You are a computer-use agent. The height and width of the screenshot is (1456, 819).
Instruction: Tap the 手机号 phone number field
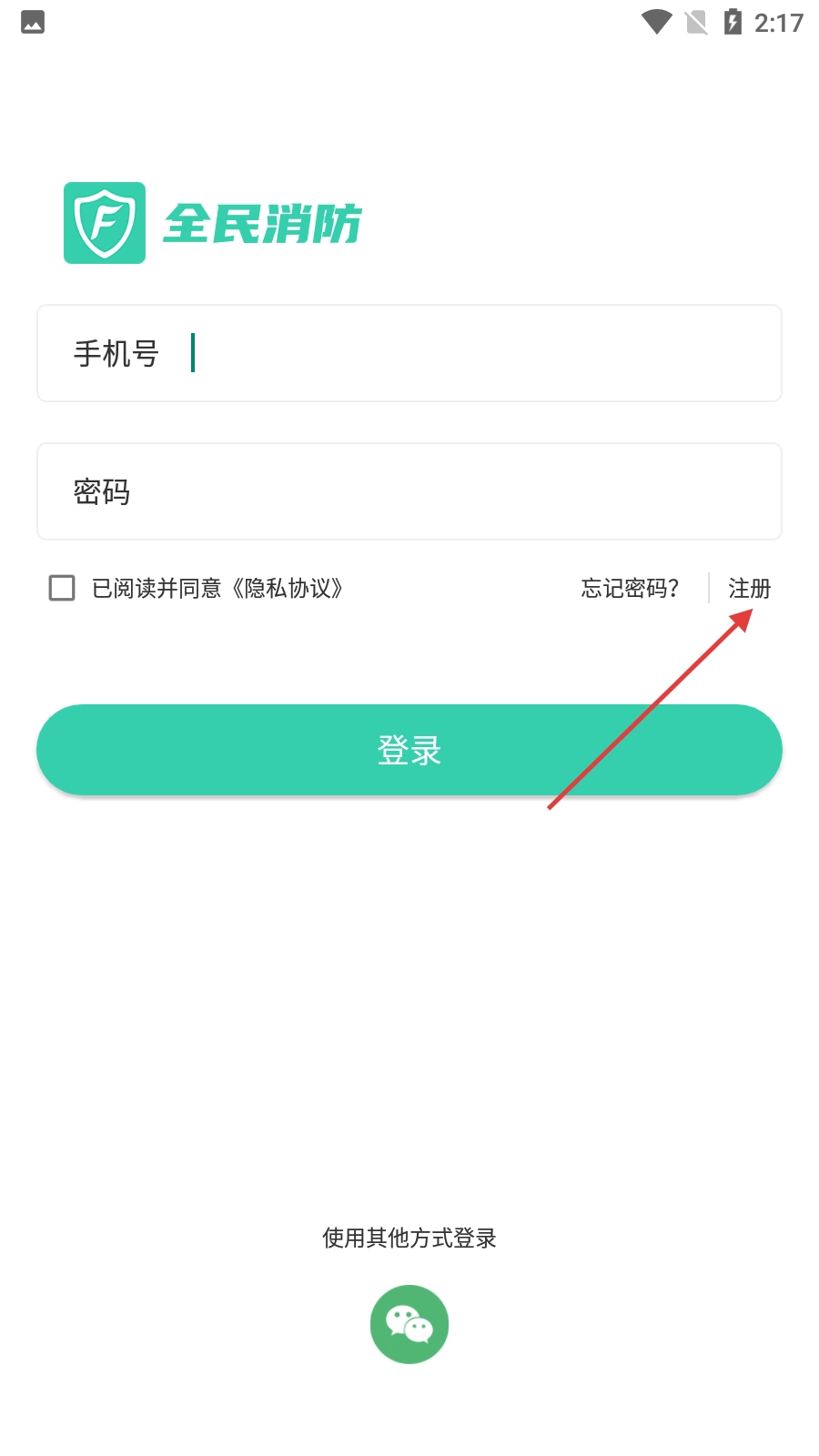[x=409, y=353]
